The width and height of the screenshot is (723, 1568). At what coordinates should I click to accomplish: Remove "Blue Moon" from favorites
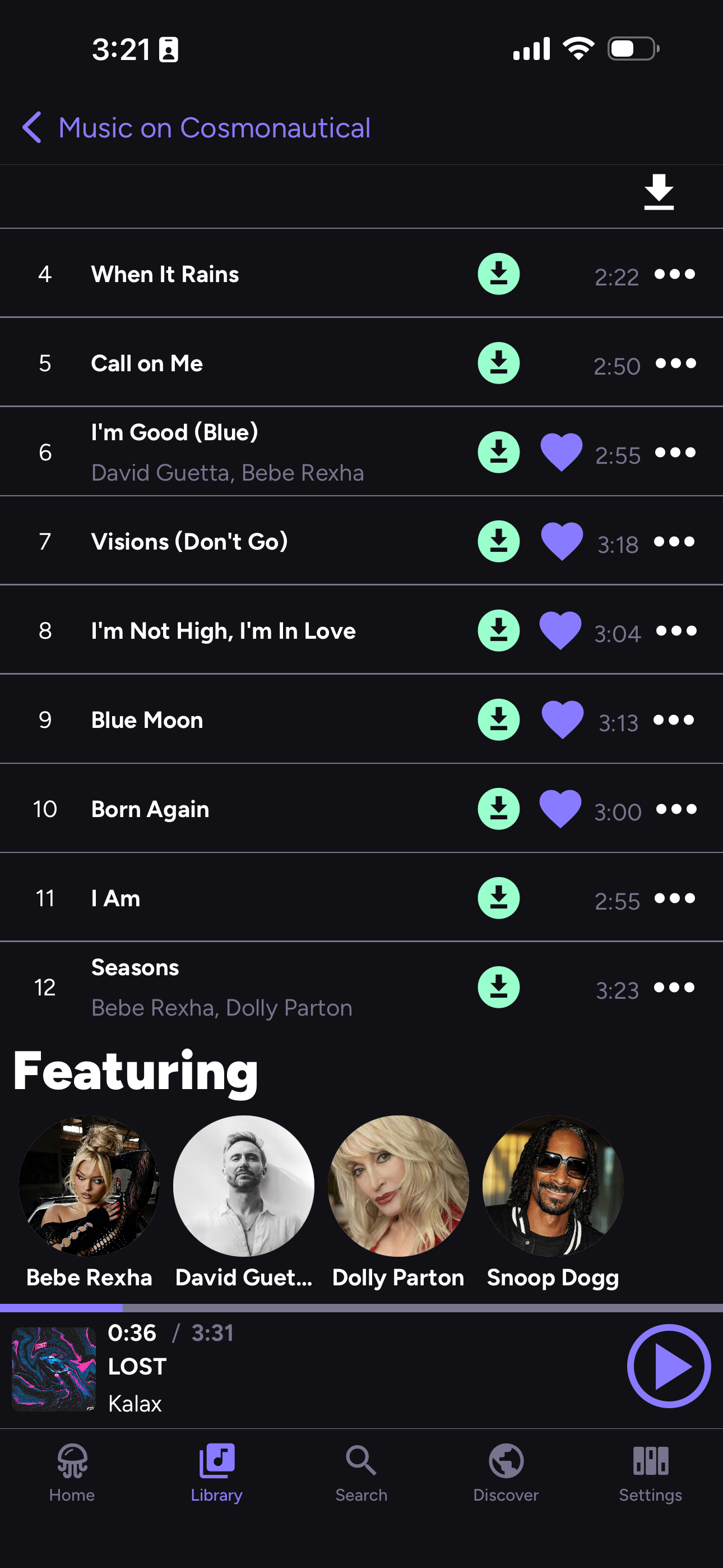[561, 720]
